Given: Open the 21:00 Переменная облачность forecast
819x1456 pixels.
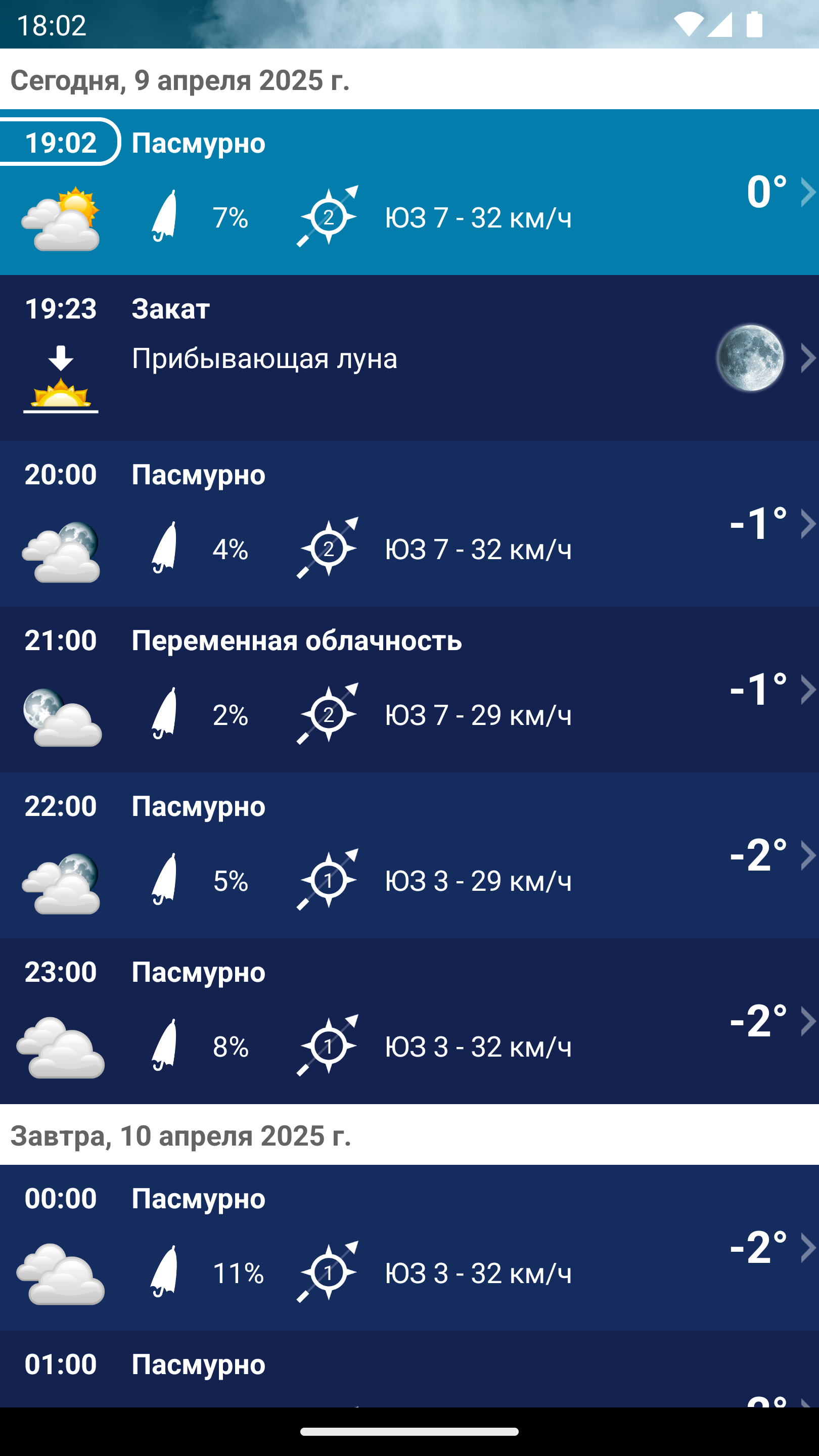Looking at the screenshot, I should (409, 690).
